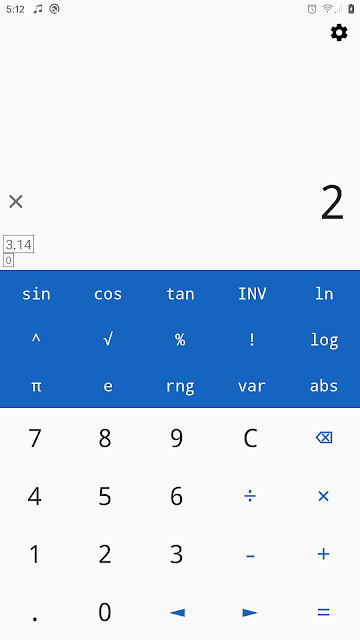This screenshot has width=360, height=640.
Task: Insert natural log ln
Action: pos(324,293)
